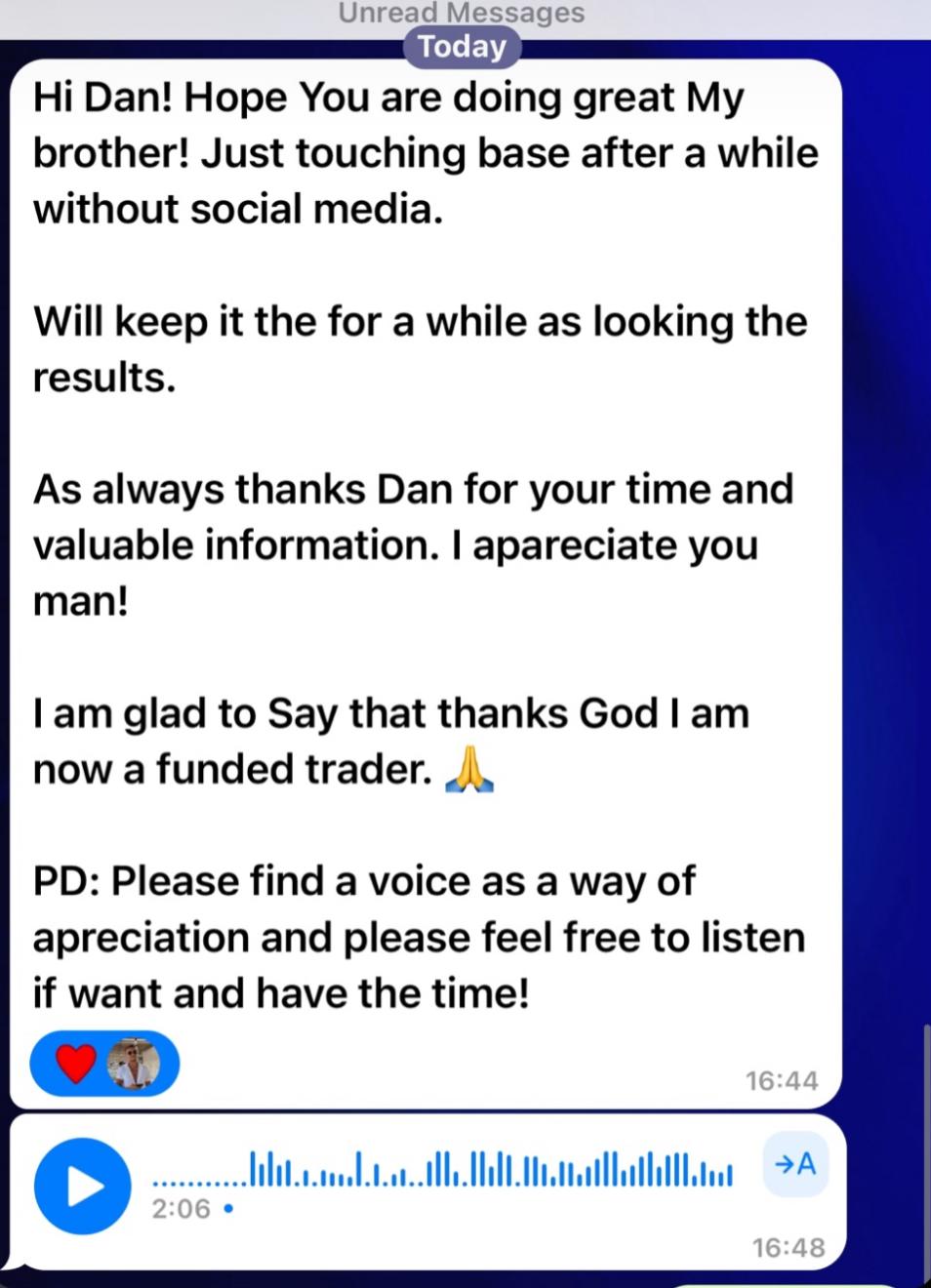This screenshot has height=1288, width=931.
Task: Play the 2:06 voice message
Action: click(83, 1186)
